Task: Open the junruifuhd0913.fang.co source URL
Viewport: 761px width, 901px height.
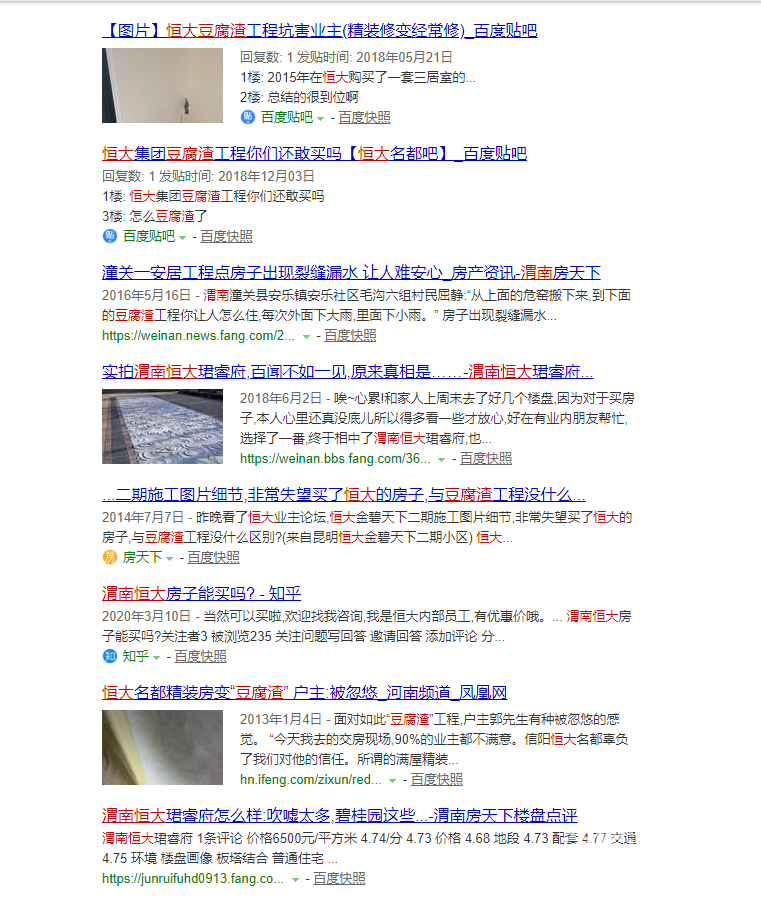Action: (x=193, y=878)
